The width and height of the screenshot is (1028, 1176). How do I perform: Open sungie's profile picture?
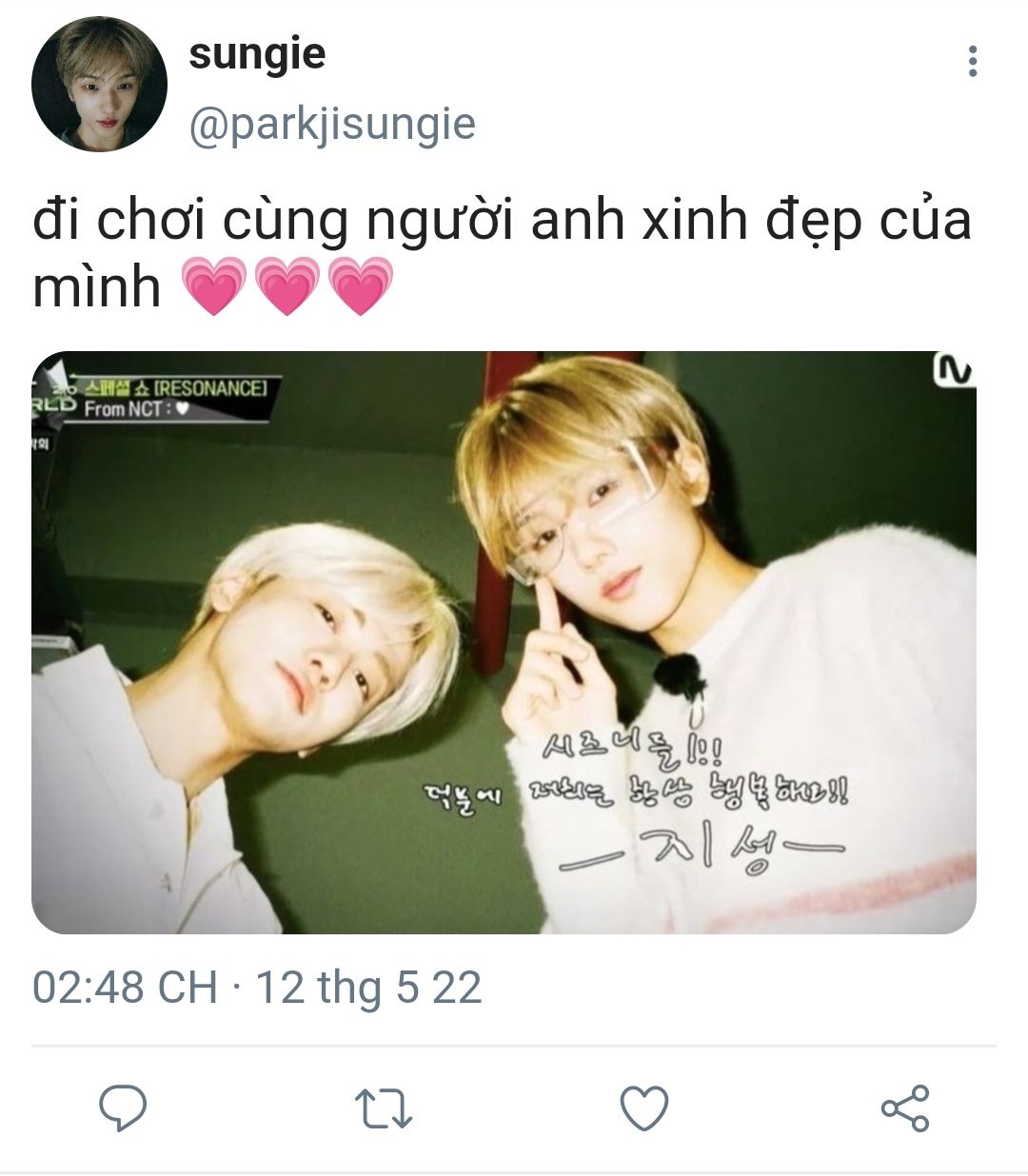(x=99, y=84)
